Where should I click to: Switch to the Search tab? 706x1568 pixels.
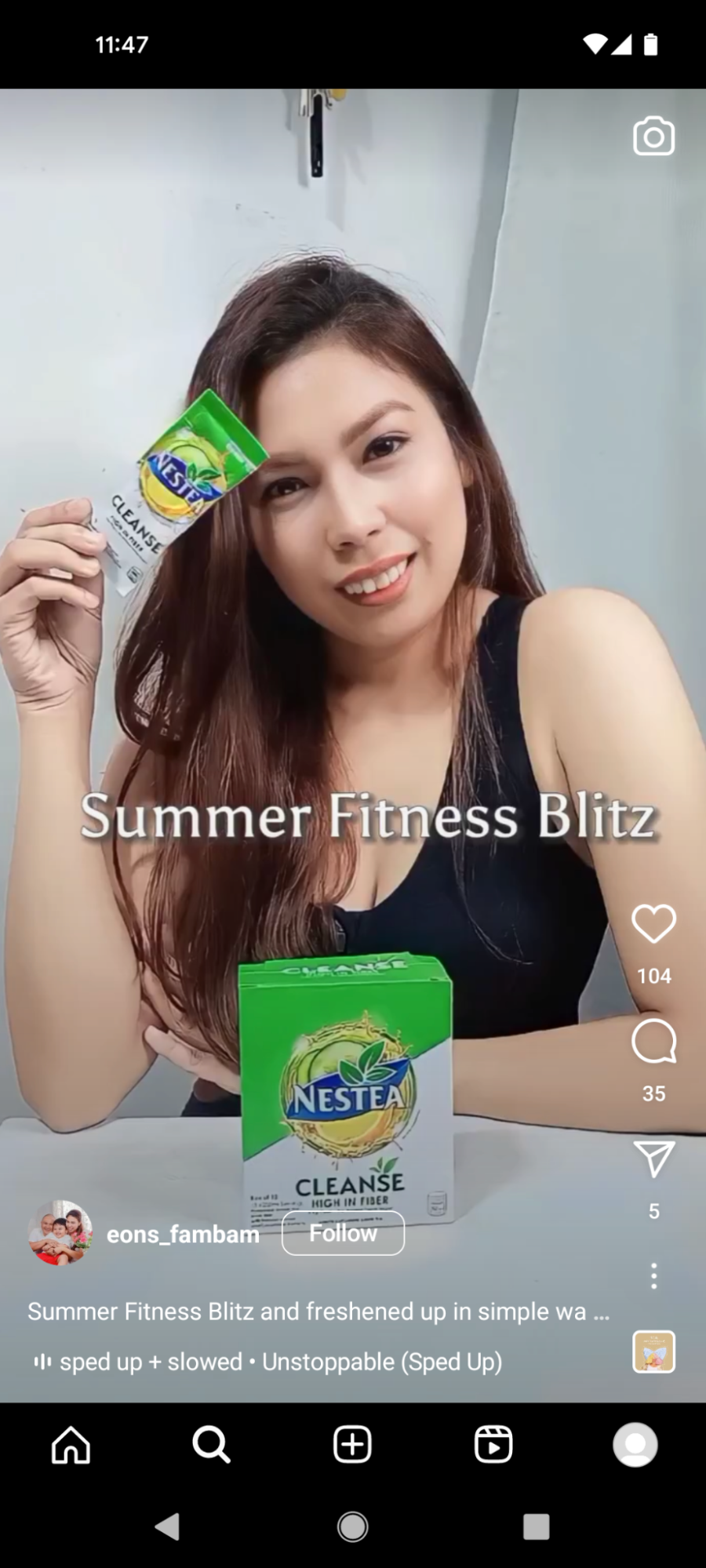pos(211,1444)
